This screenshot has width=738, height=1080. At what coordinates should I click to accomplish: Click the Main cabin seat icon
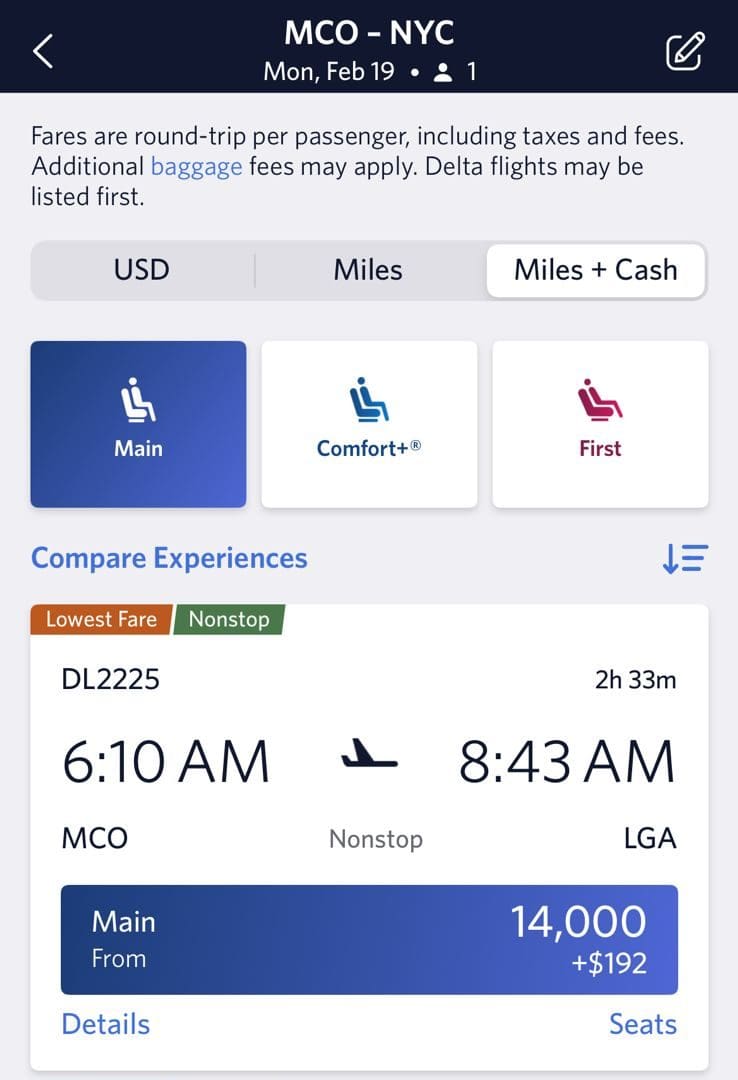point(138,398)
